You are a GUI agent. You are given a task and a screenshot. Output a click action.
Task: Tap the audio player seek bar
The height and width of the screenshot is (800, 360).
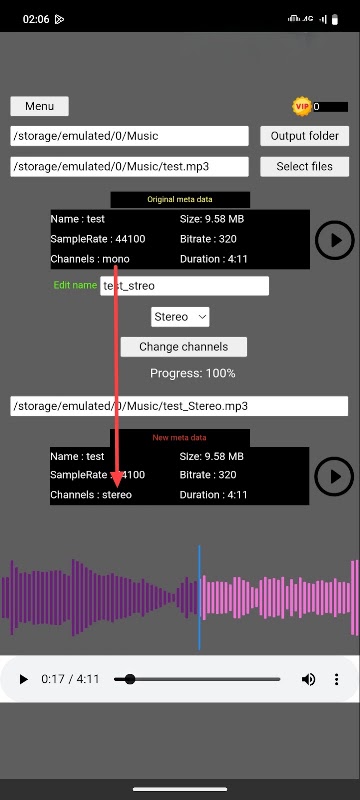coord(197,679)
